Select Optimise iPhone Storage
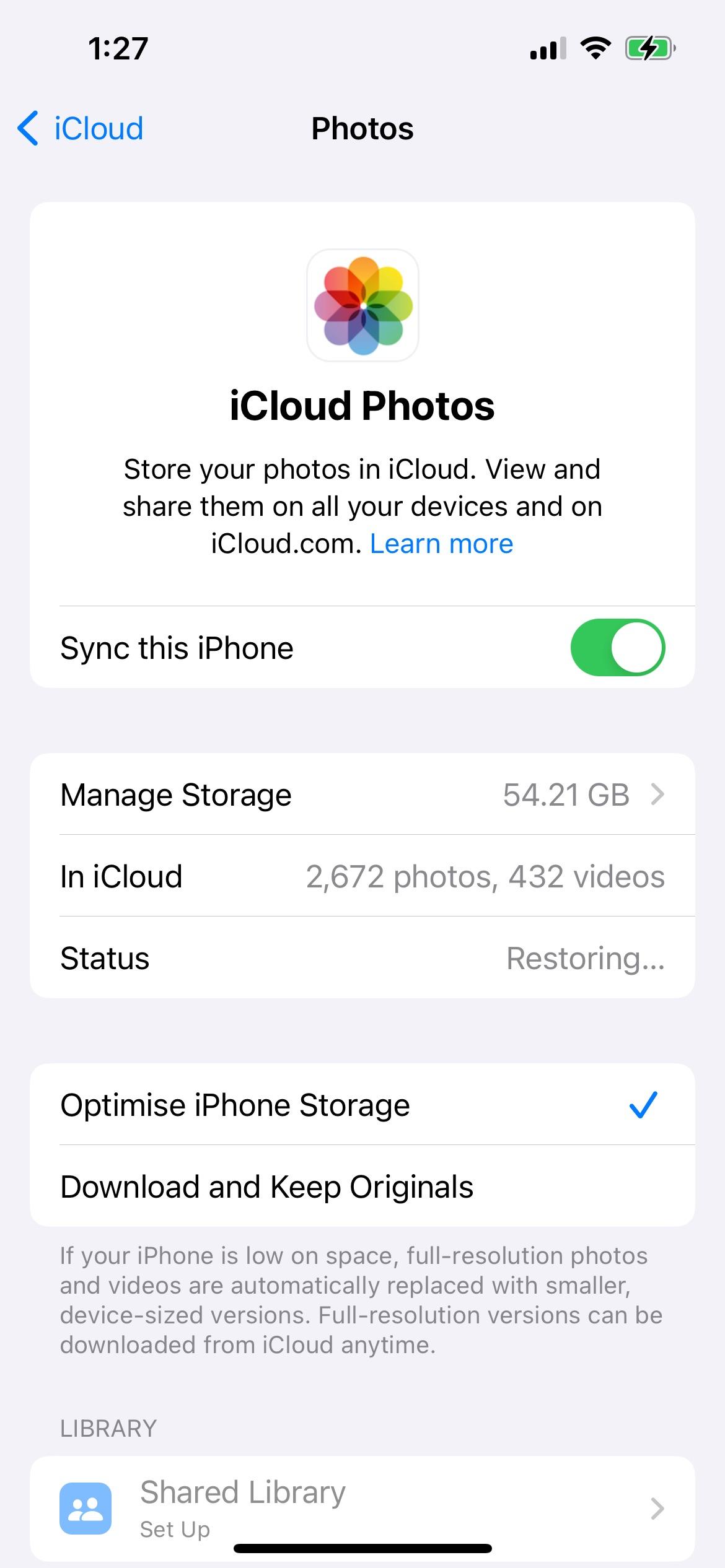The image size is (725, 1568). click(x=362, y=1105)
